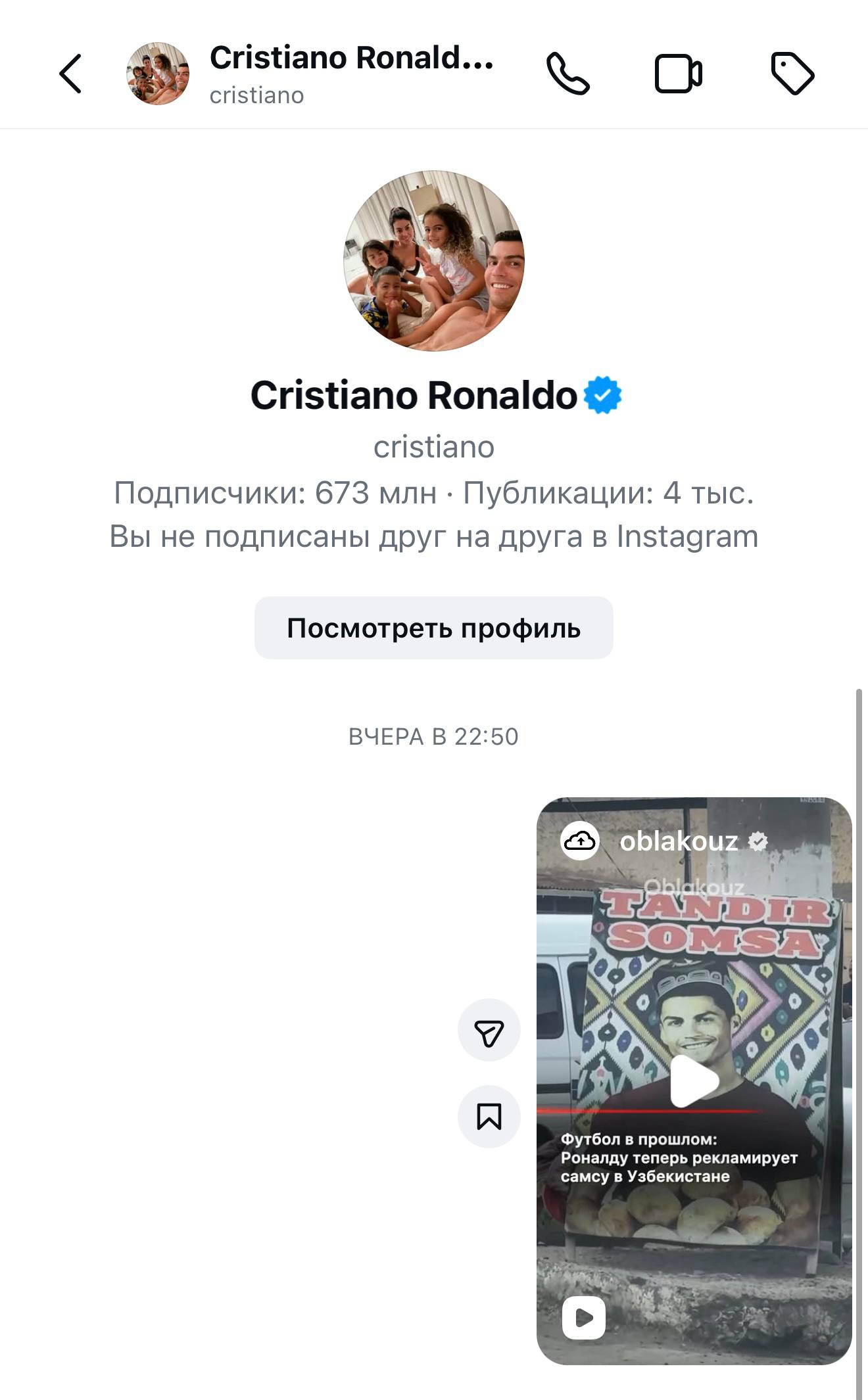Play the shared oblakouz reel
The width and height of the screenshot is (868, 1400).
(x=694, y=1081)
